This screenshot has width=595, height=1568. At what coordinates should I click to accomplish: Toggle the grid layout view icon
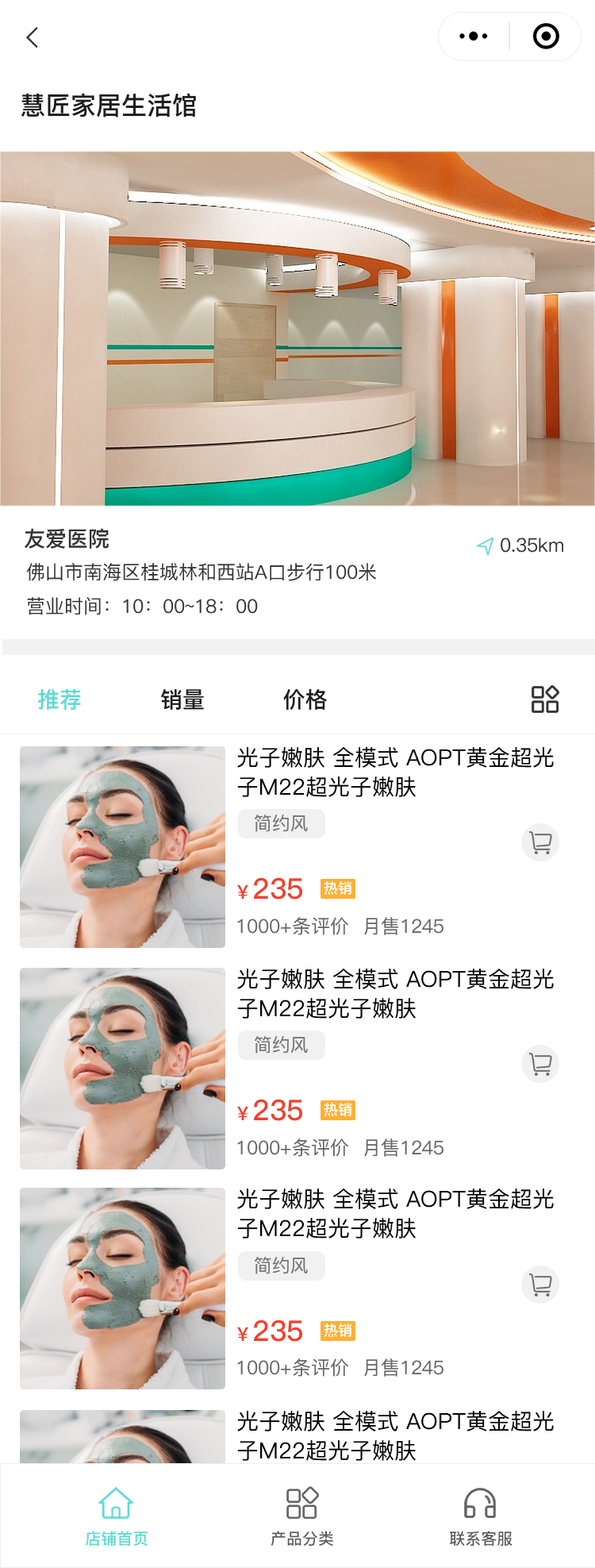[545, 699]
